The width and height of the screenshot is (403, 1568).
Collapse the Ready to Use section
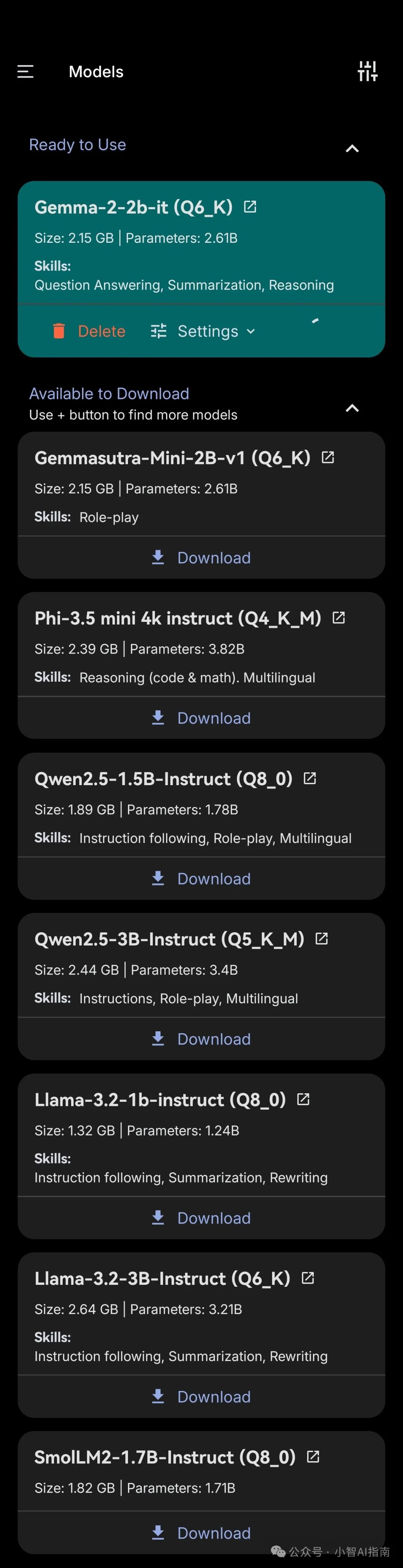pyautogui.click(x=352, y=149)
